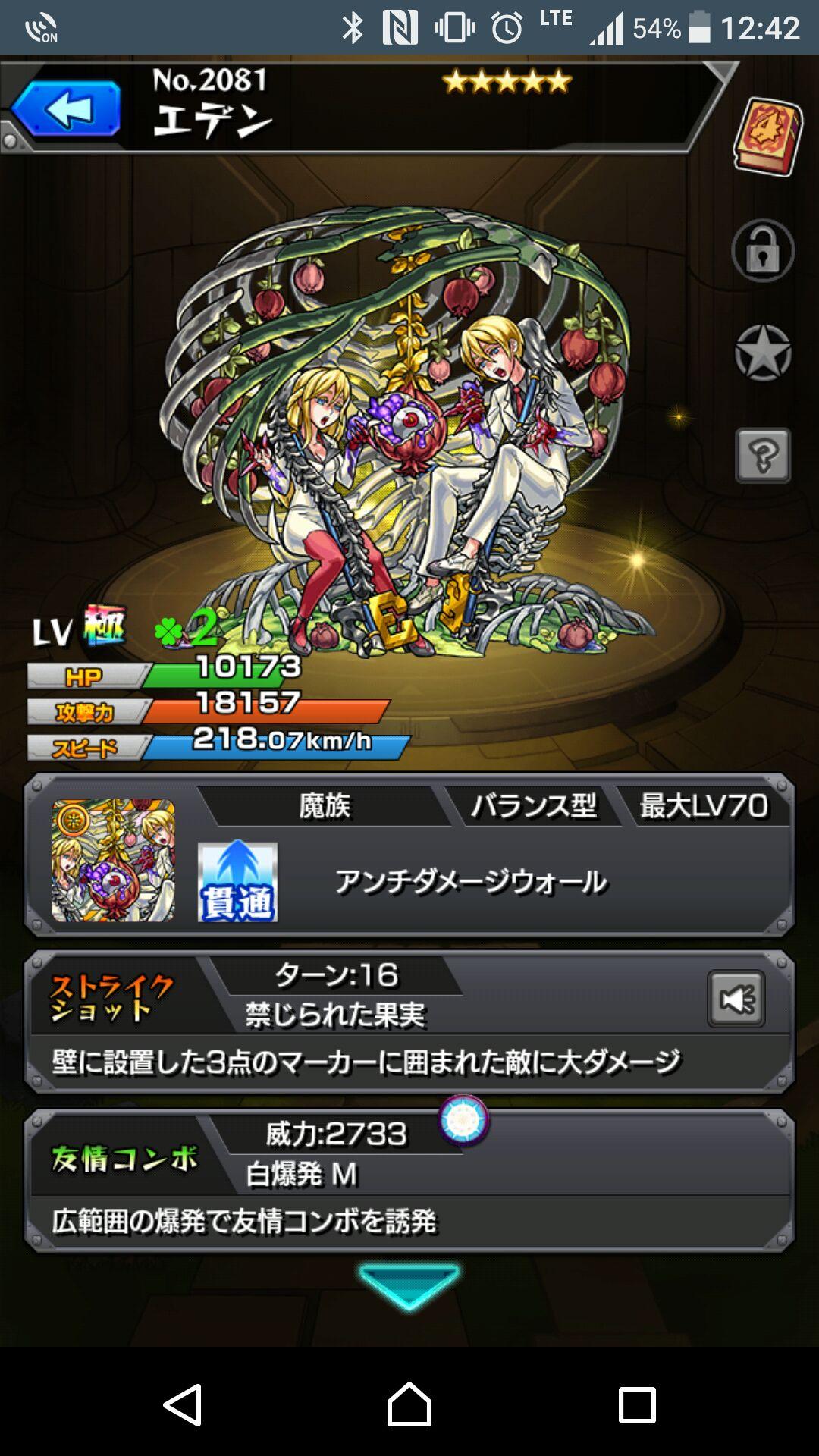Open the エデン thumbnail portrait
Image resolution: width=819 pixels, height=1456 pixels.
click(x=113, y=861)
